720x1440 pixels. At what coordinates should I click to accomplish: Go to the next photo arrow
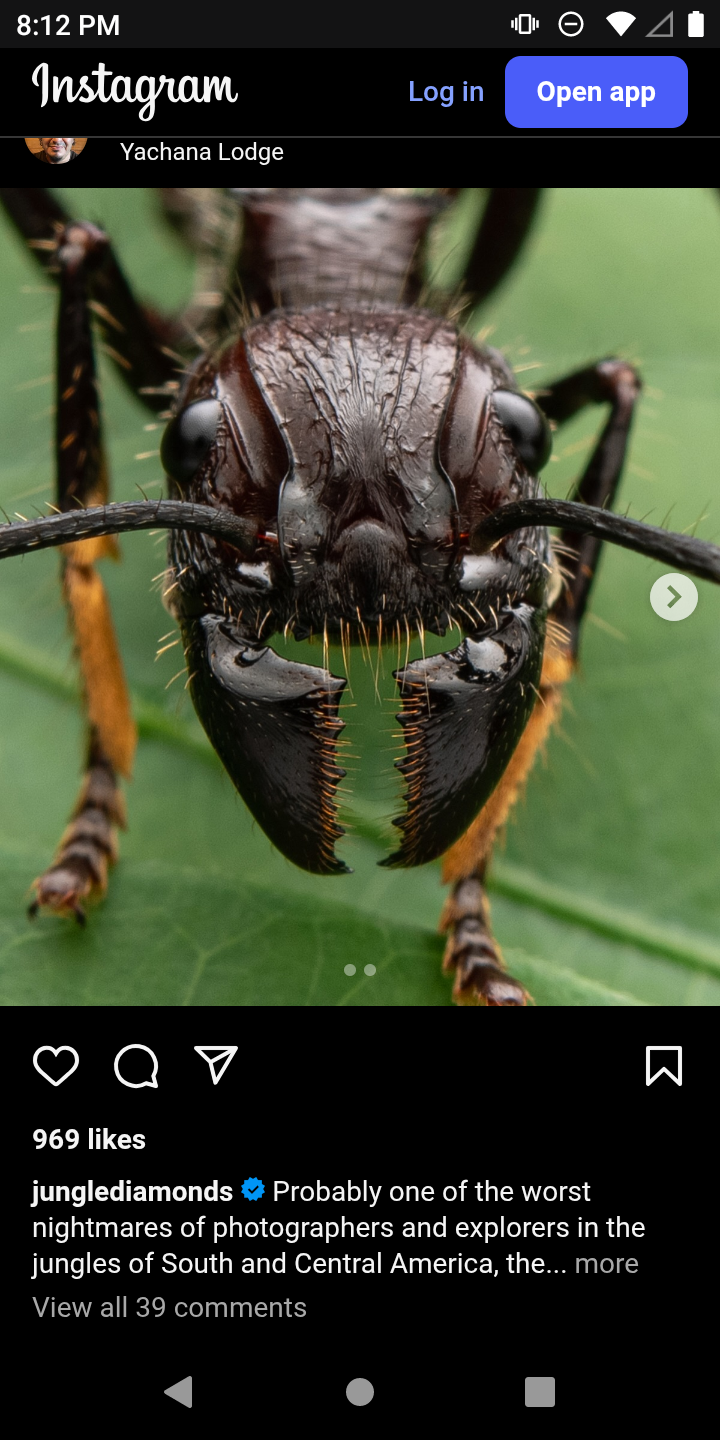(x=673, y=597)
